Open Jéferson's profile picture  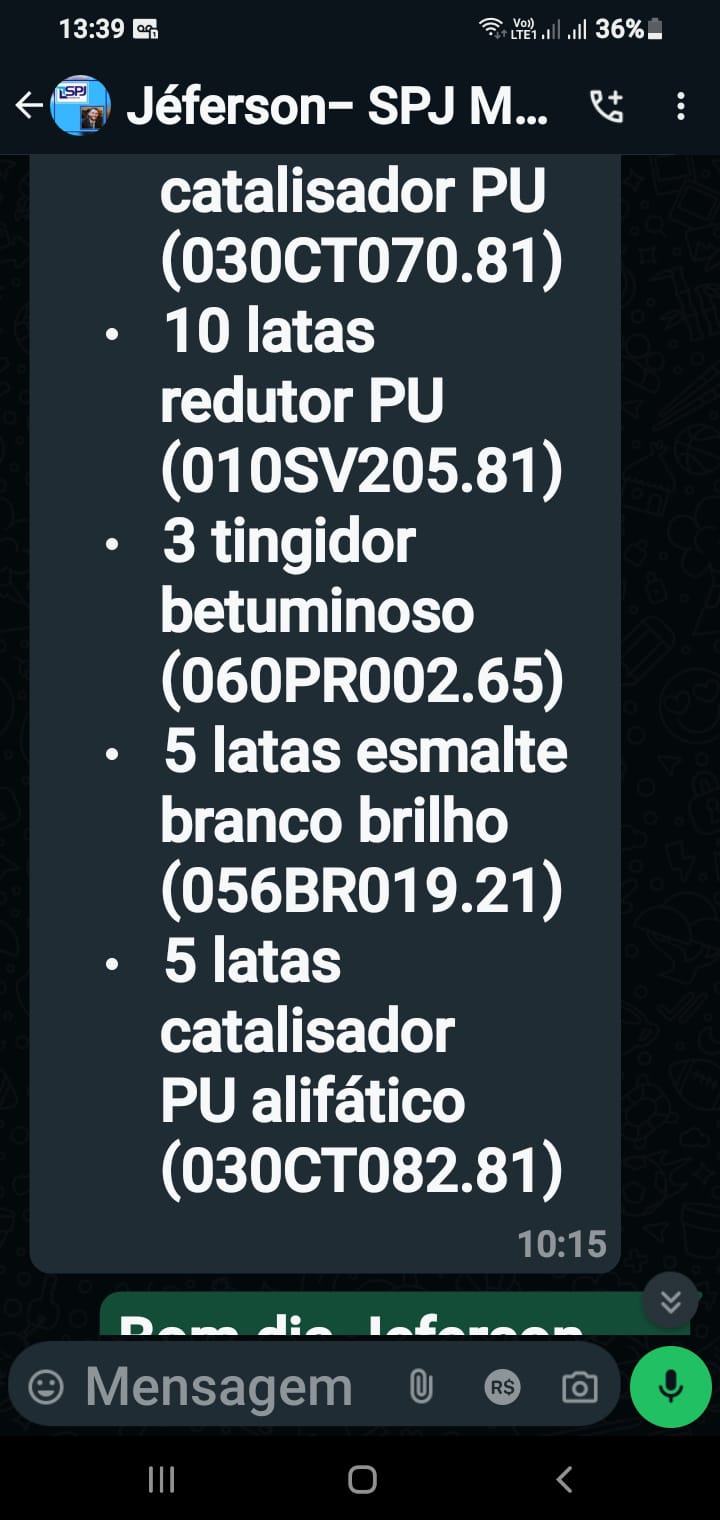pos(80,105)
